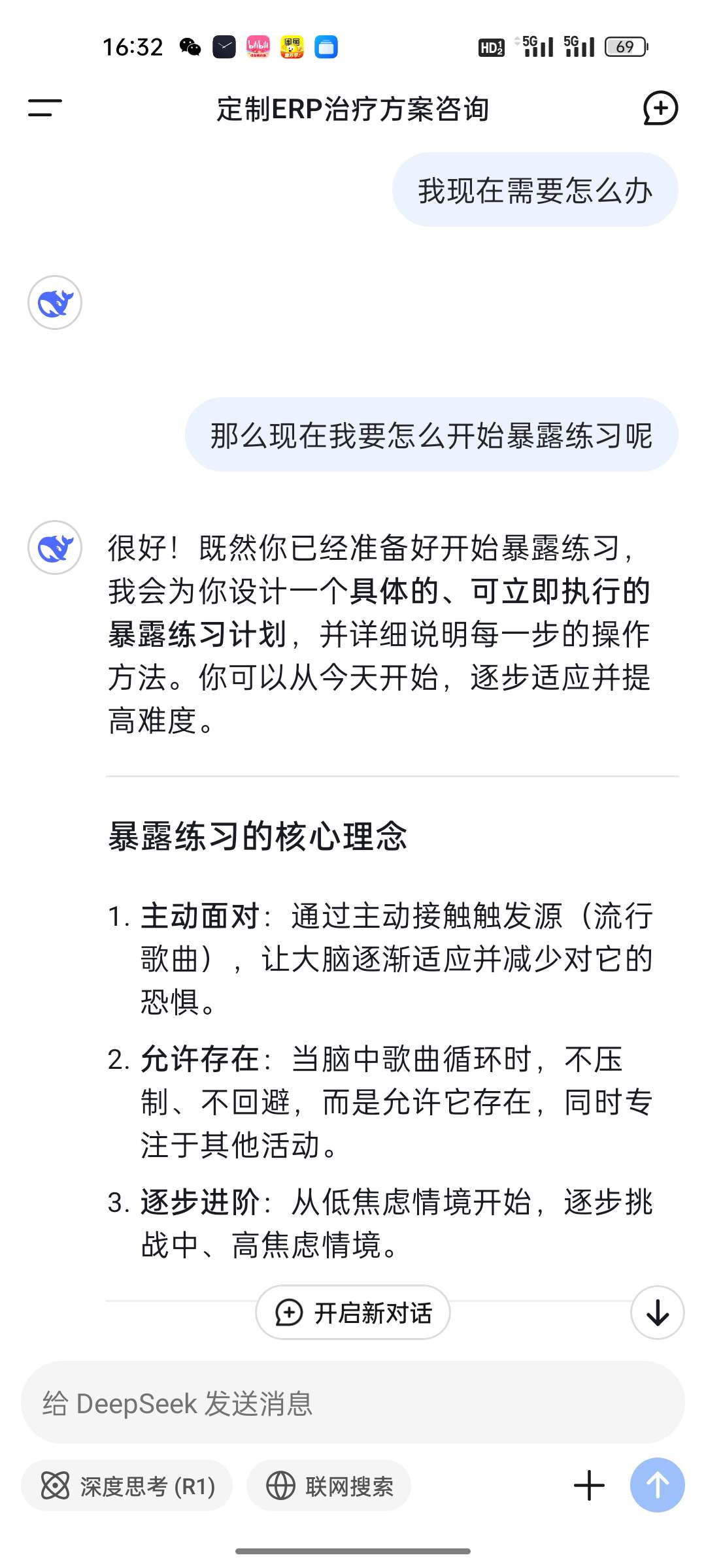The height and width of the screenshot is (1568, 706).
Task: Send the message with the arrow button
Action: click(657, 1485)
